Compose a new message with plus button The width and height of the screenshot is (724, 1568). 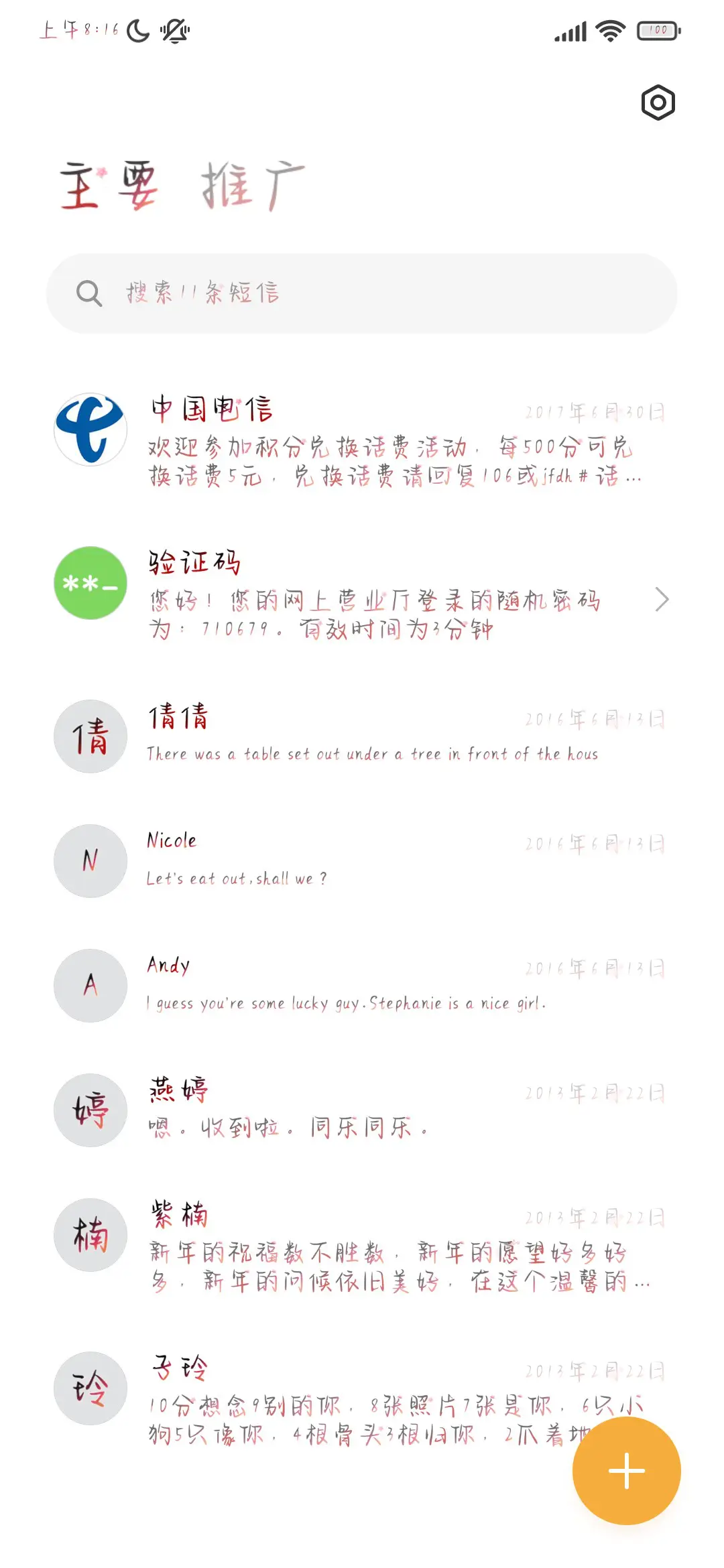[x=626, y=1471]
